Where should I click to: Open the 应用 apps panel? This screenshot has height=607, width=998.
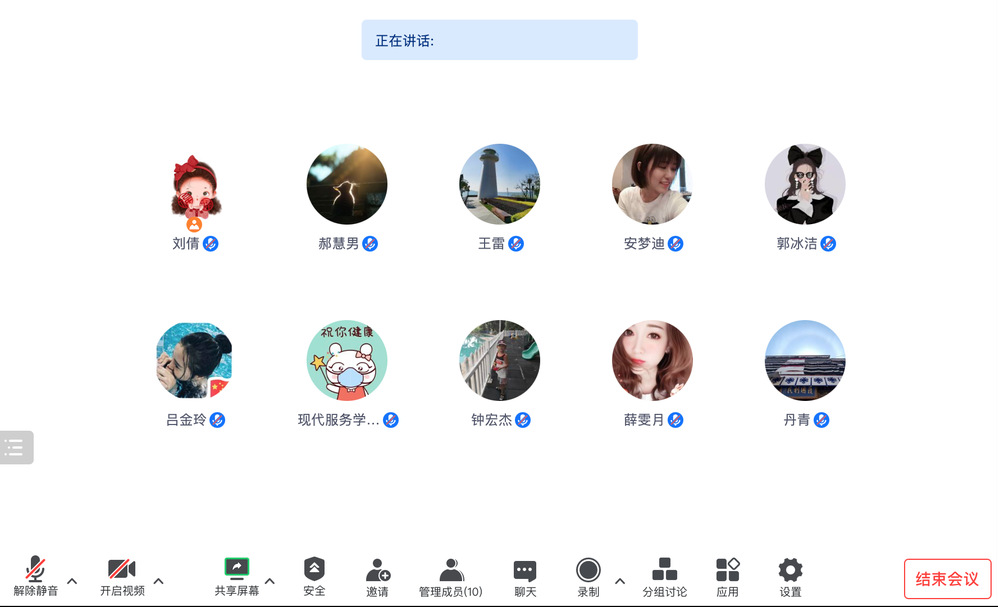pos(727,577)
